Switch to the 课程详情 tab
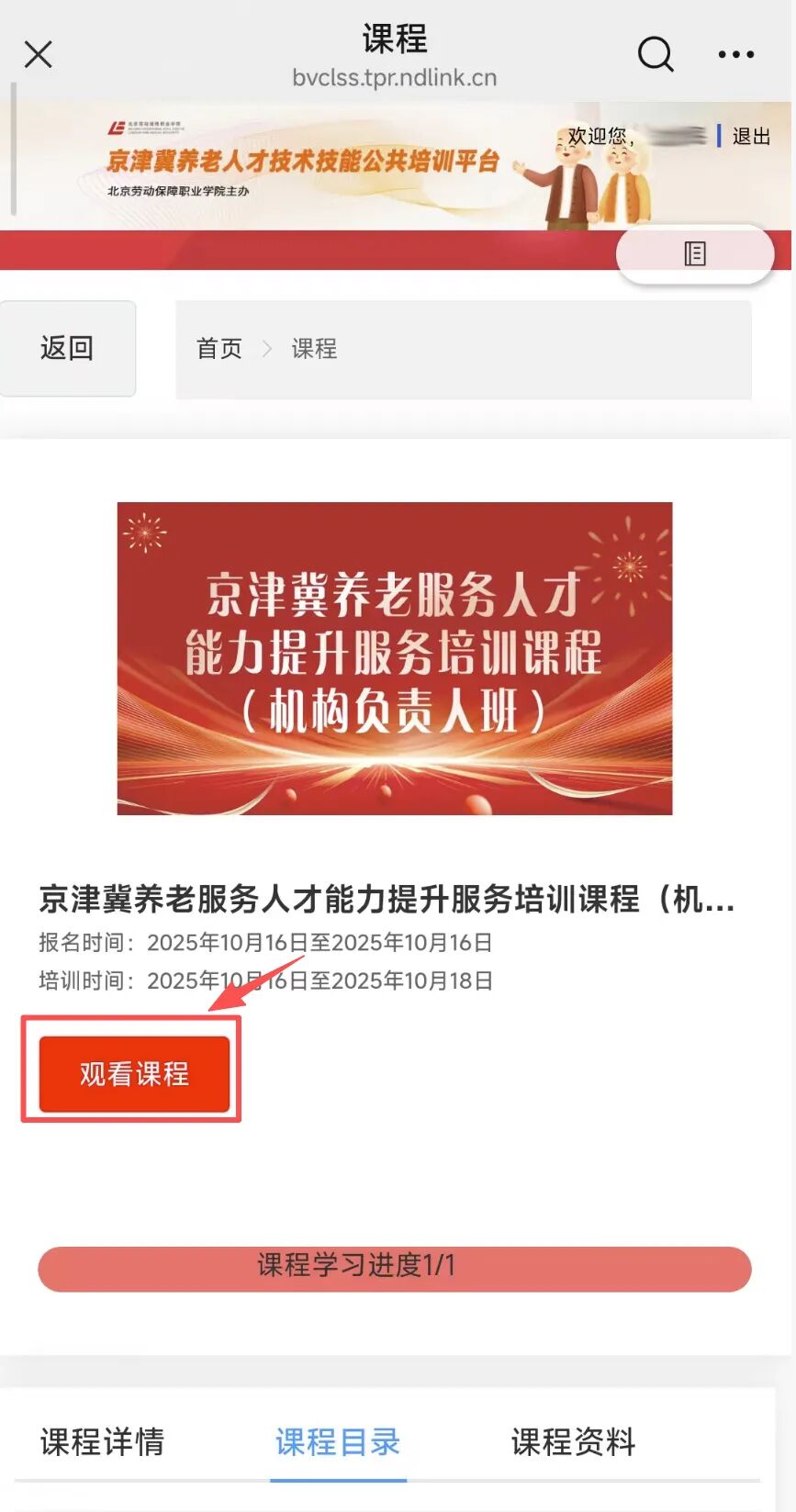Viewport: 796px width, 1512px height. pyautogui.click(x=102, y=1441)
